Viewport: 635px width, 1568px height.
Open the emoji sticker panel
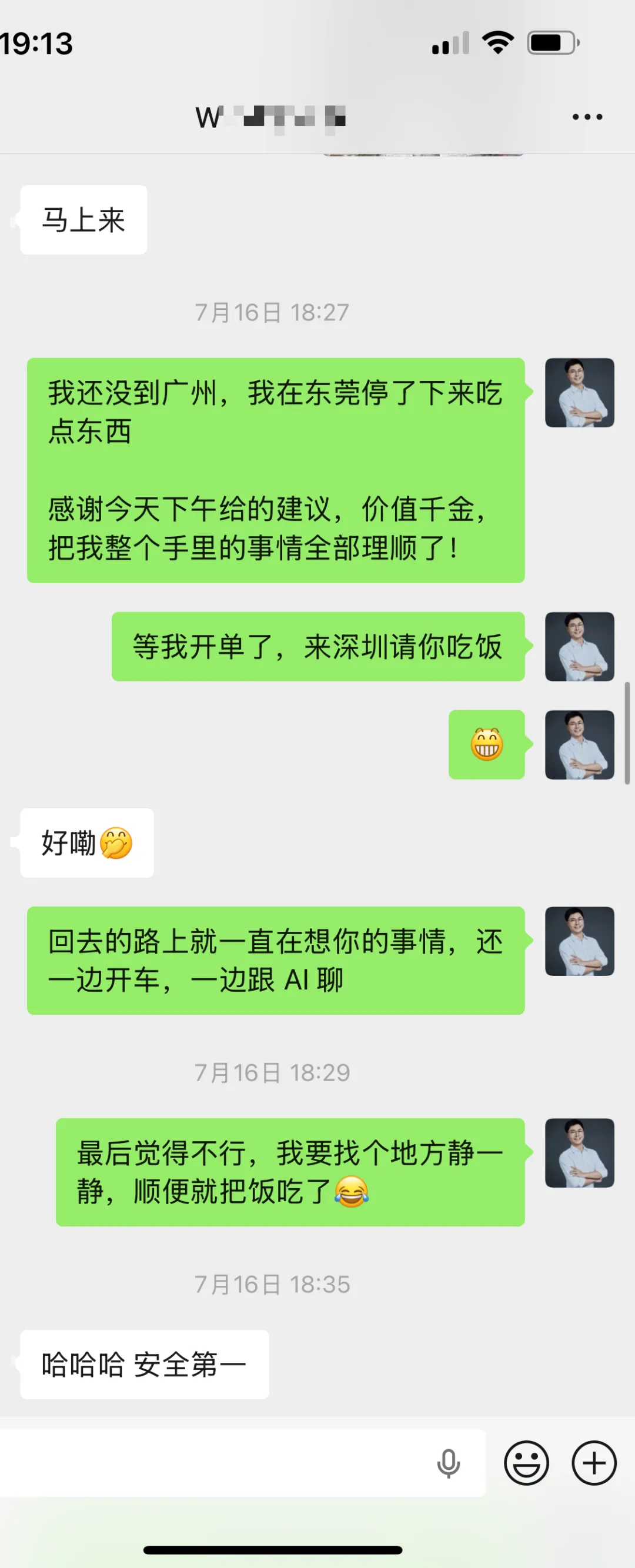[527, 1463]
